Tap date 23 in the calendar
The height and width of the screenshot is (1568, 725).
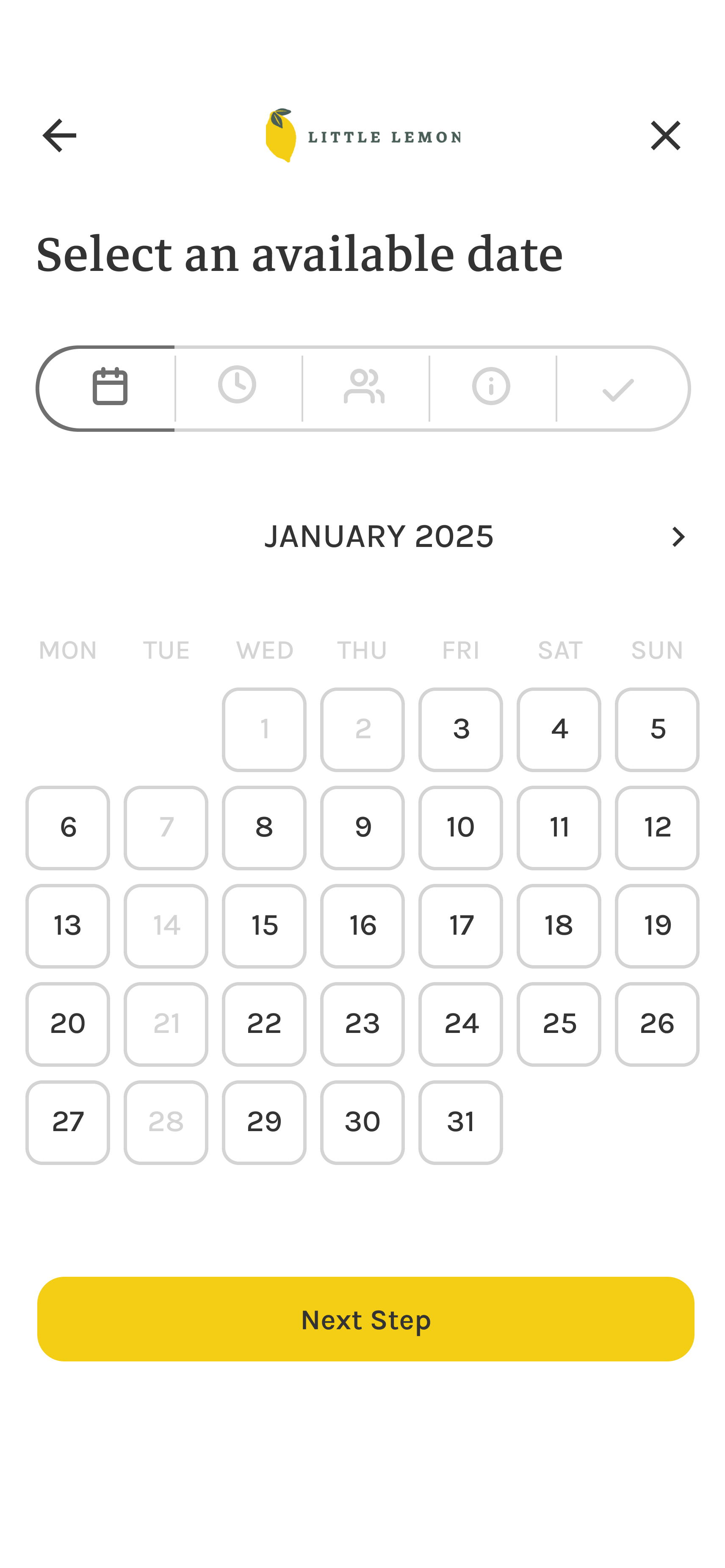[x=362, y=1024]
